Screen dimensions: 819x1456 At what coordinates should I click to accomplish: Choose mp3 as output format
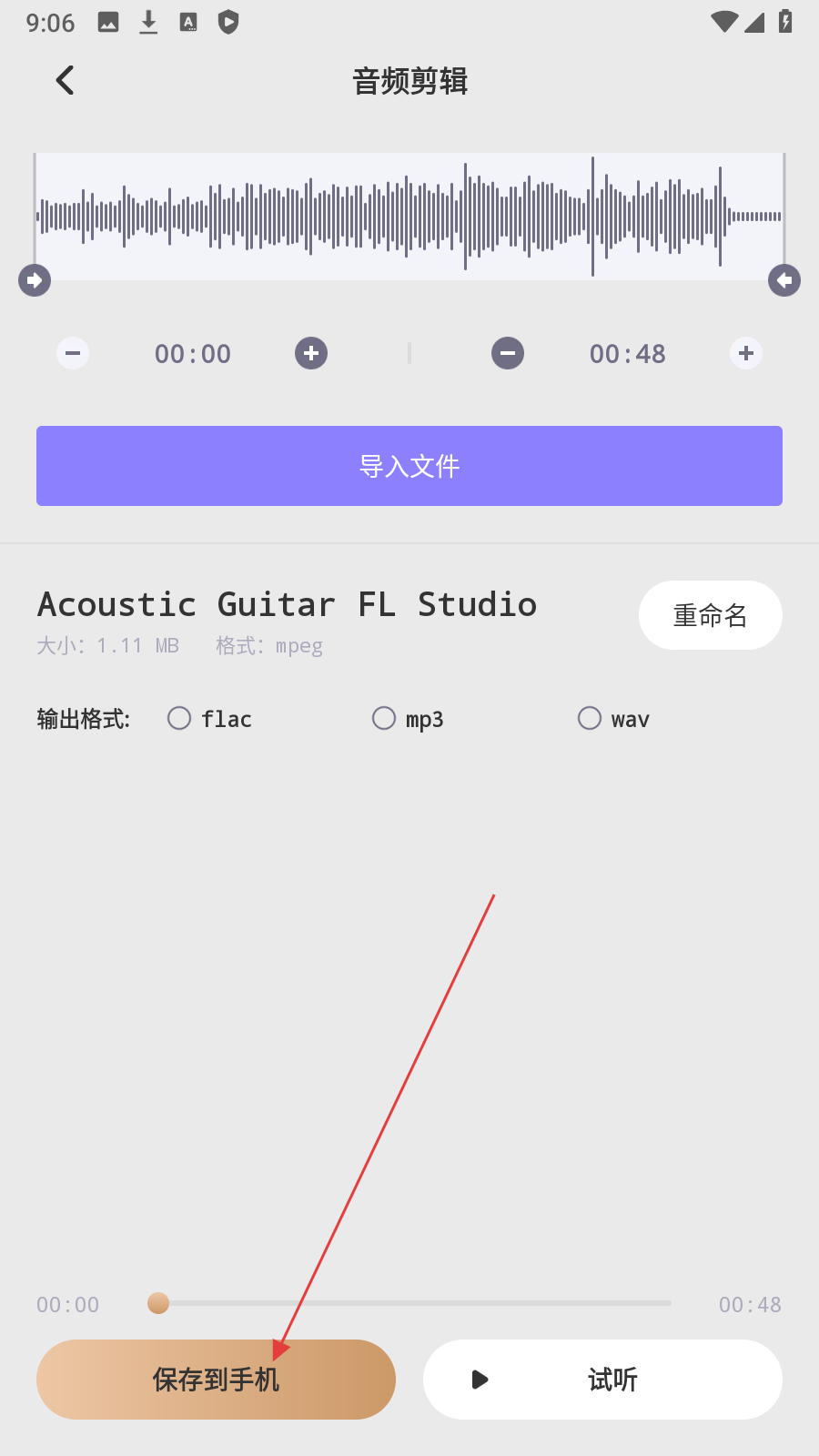(x=385, y=719)
